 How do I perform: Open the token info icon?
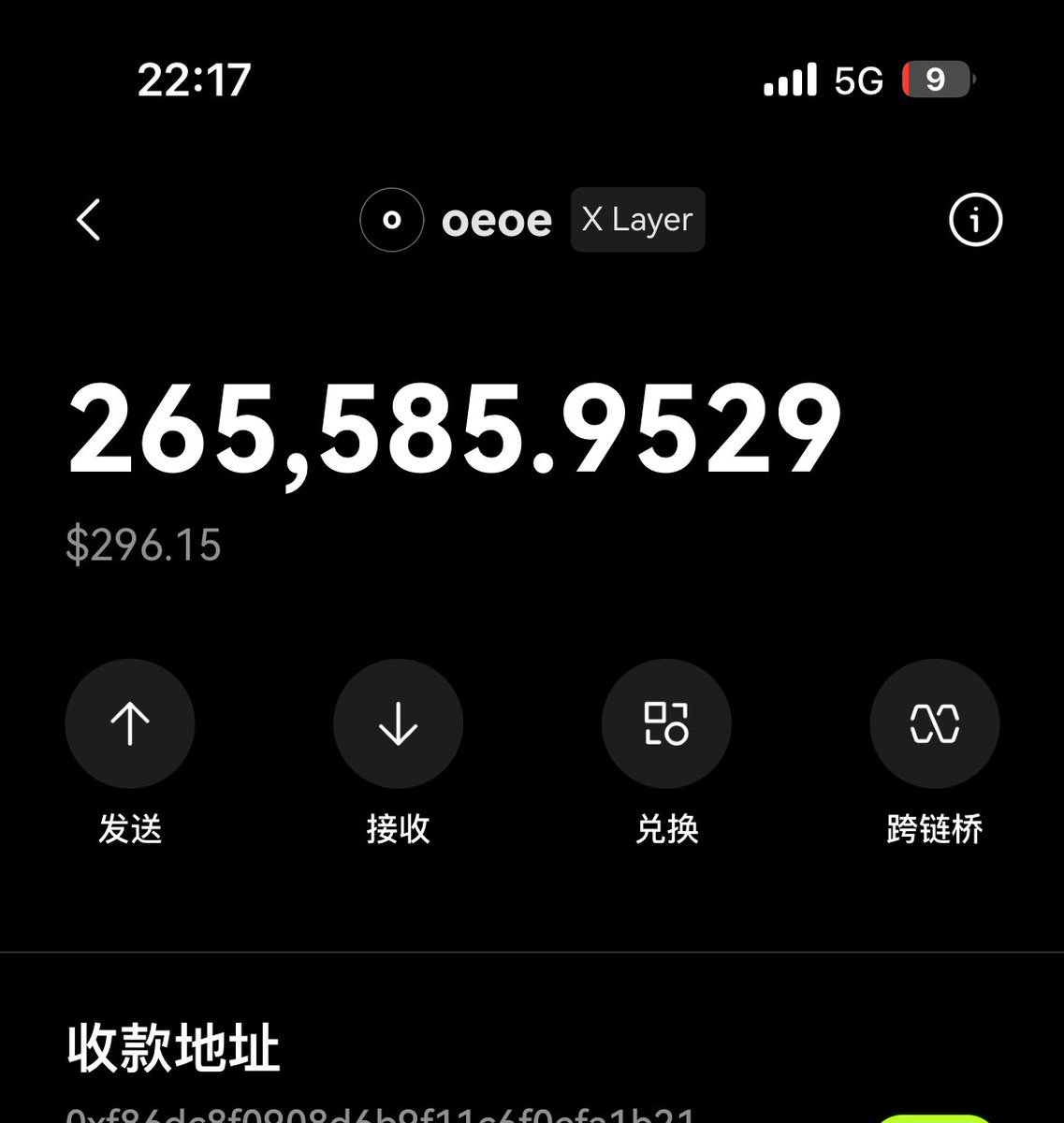(x=975, y=221)
